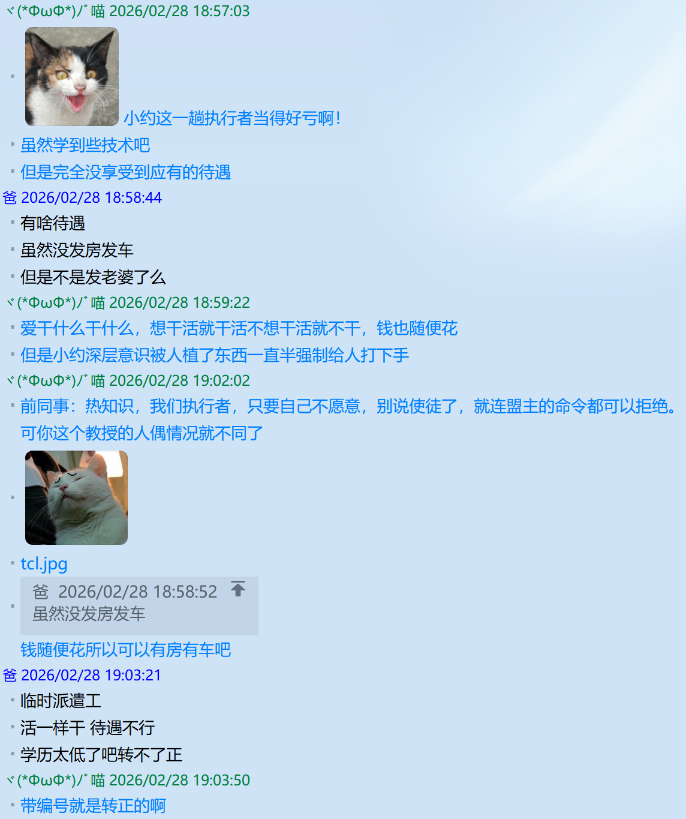Open the white cat photo thumbnail
Screen dimensions: 686x819
76,497
